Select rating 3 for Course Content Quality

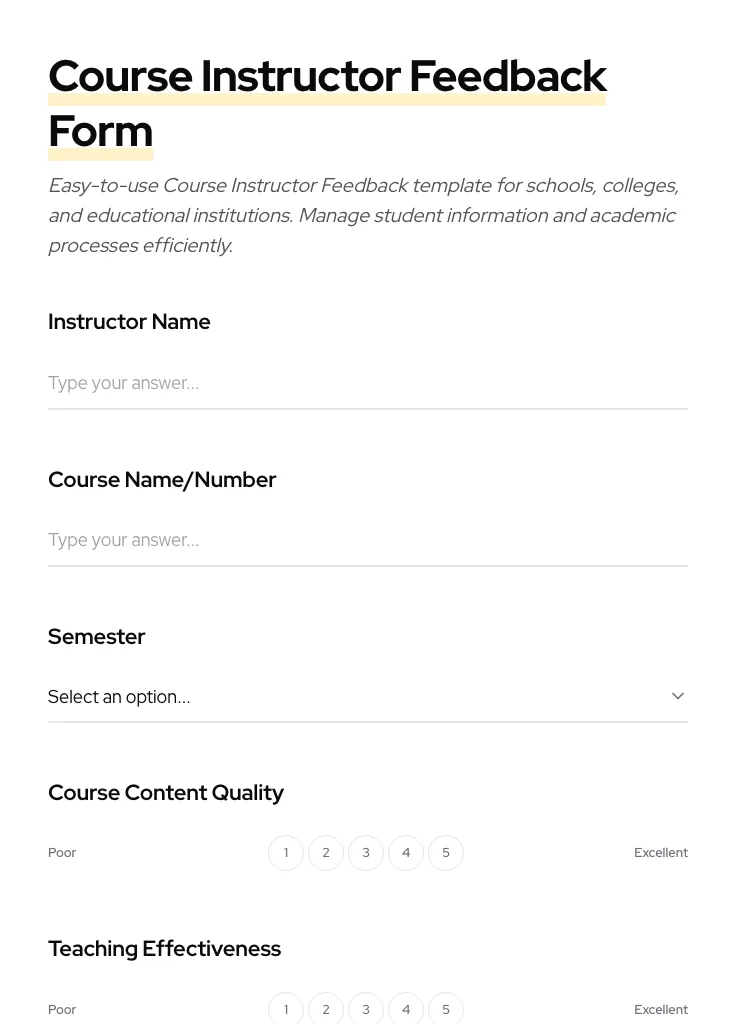pos(366,853)
